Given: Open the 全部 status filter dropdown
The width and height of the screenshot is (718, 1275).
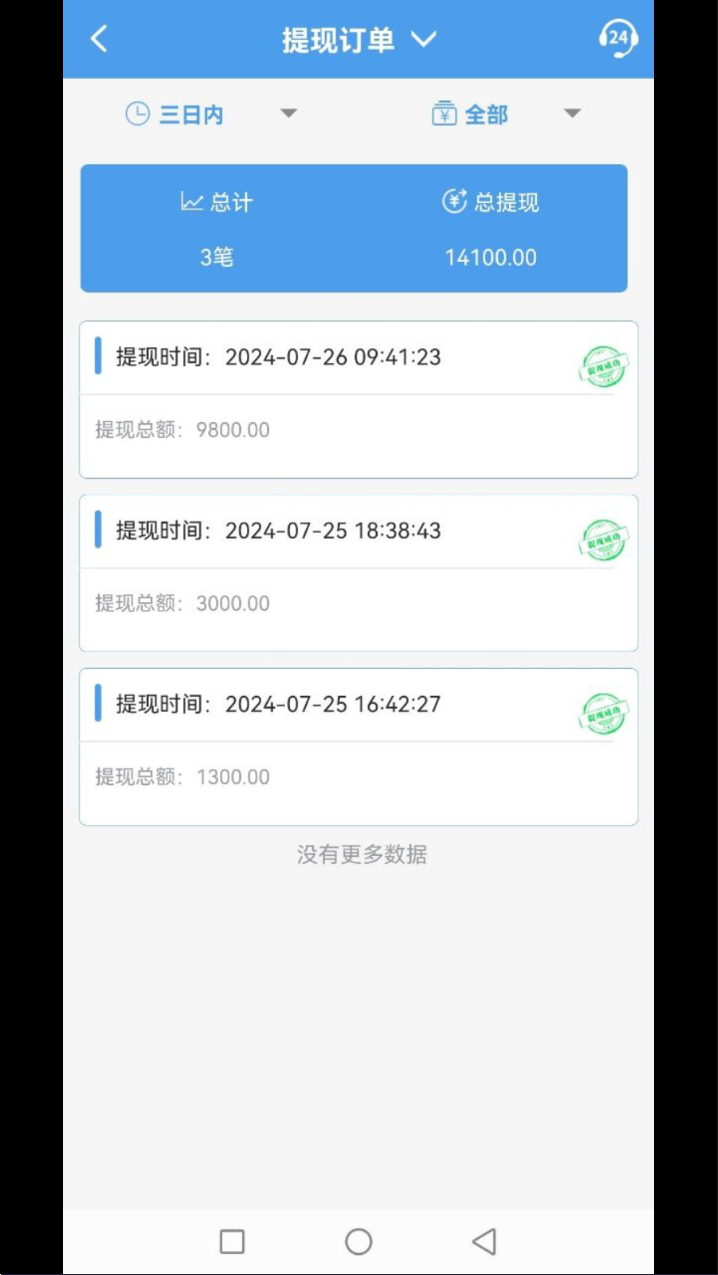Looking at the screenshot, I should (x=505, y=114).
